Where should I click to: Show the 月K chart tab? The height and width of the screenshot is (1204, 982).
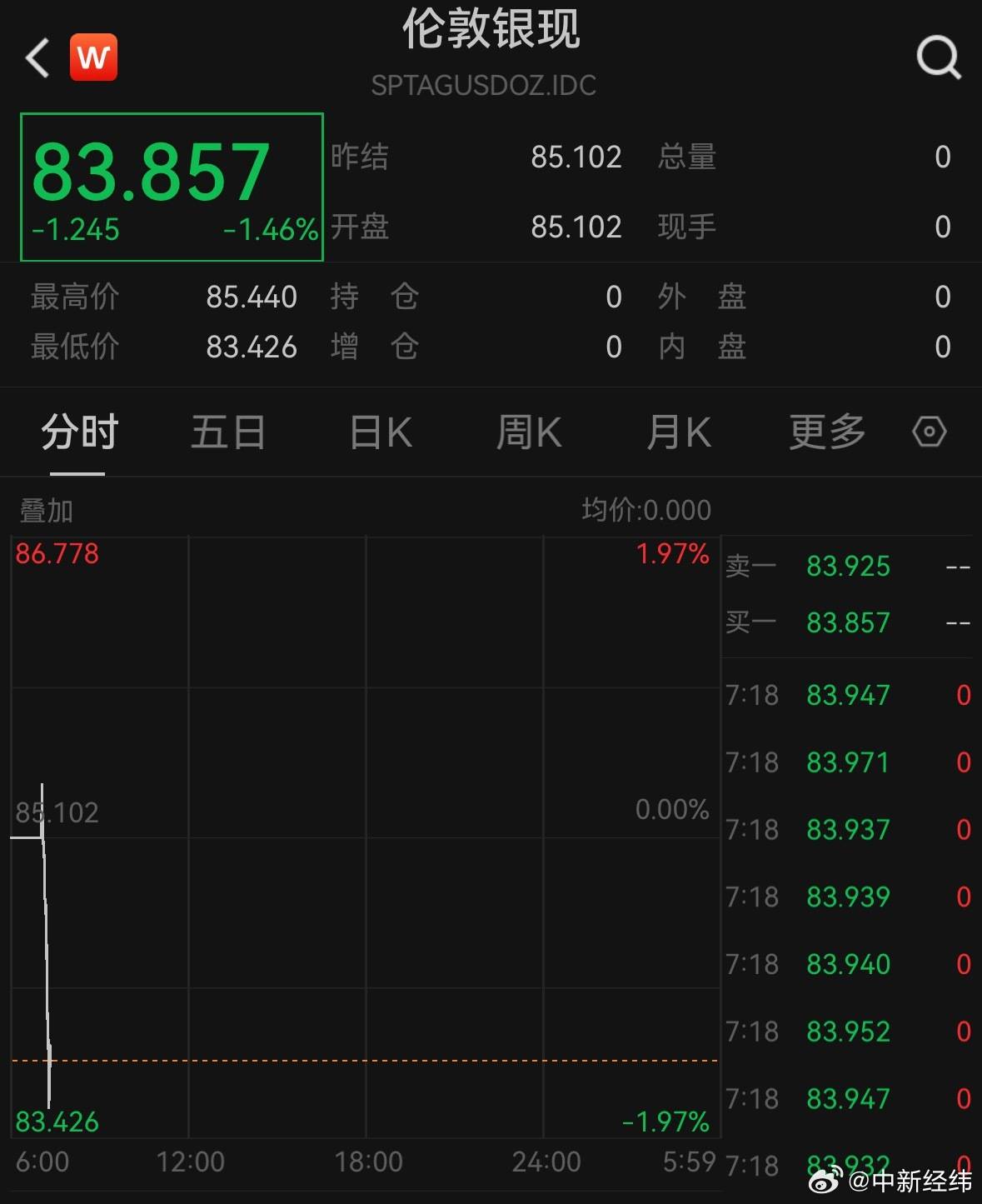pos(679,433)
